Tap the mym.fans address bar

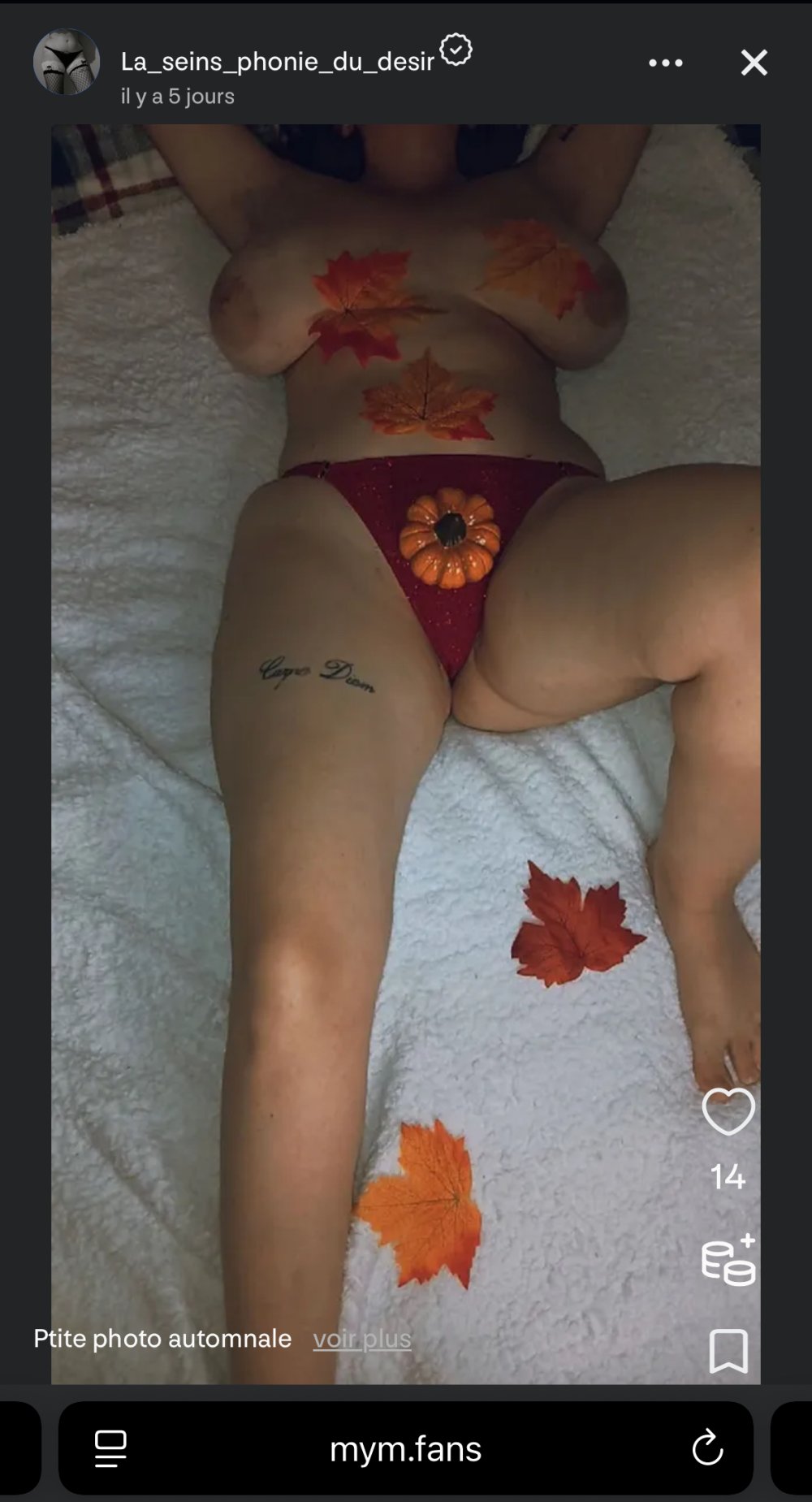pos(405,1448)
